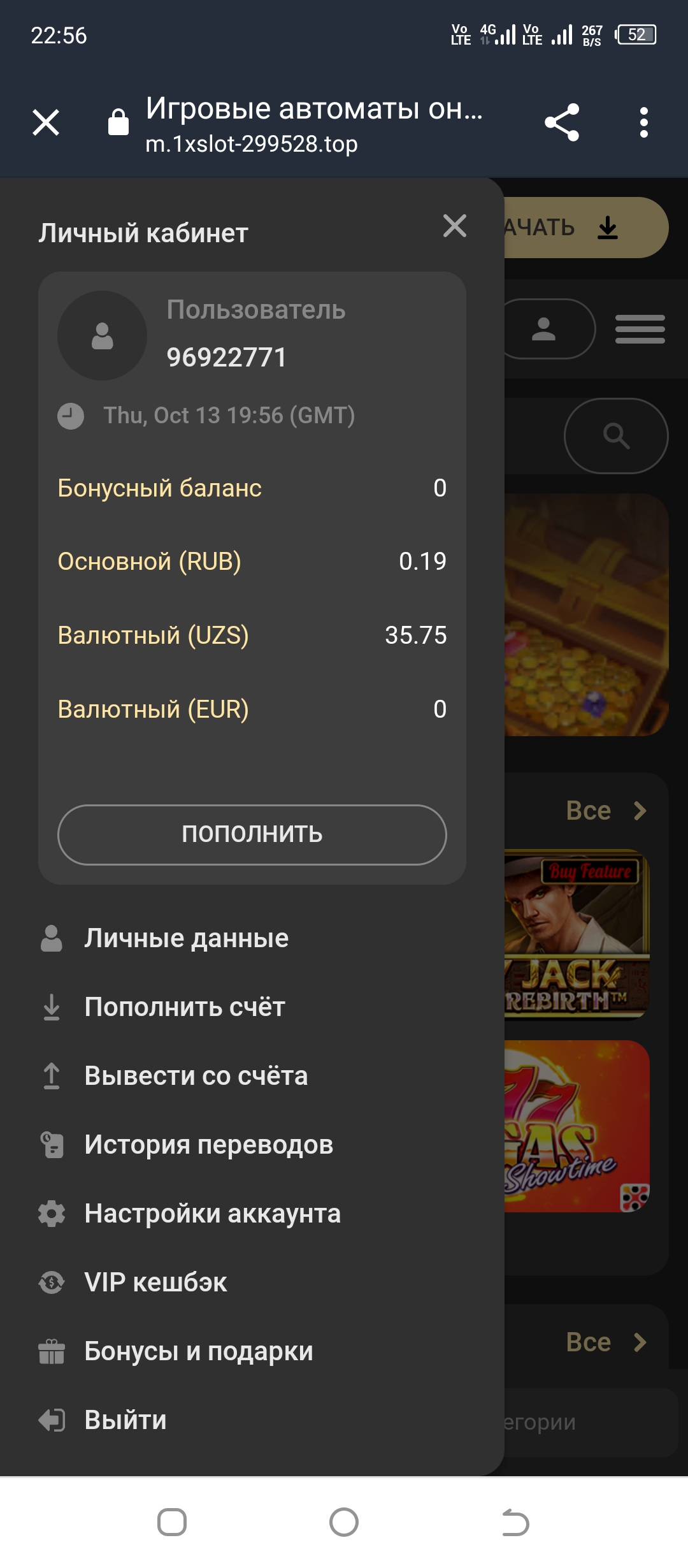Open Бонусы и подарки
The image size is (688, 1568).
(x=198, y=1351)
